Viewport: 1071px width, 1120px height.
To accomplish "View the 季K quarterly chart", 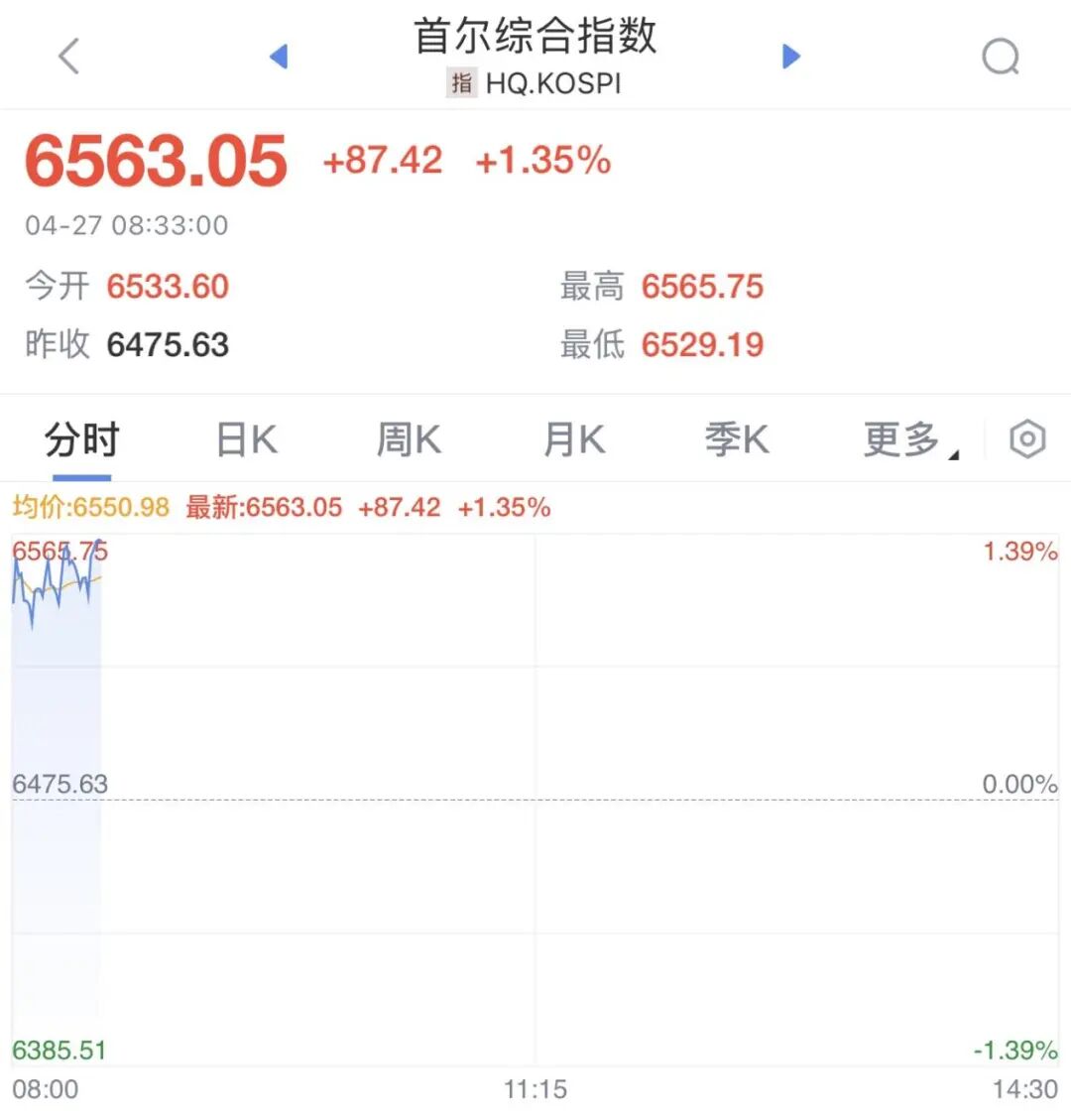I will point(736,437).
